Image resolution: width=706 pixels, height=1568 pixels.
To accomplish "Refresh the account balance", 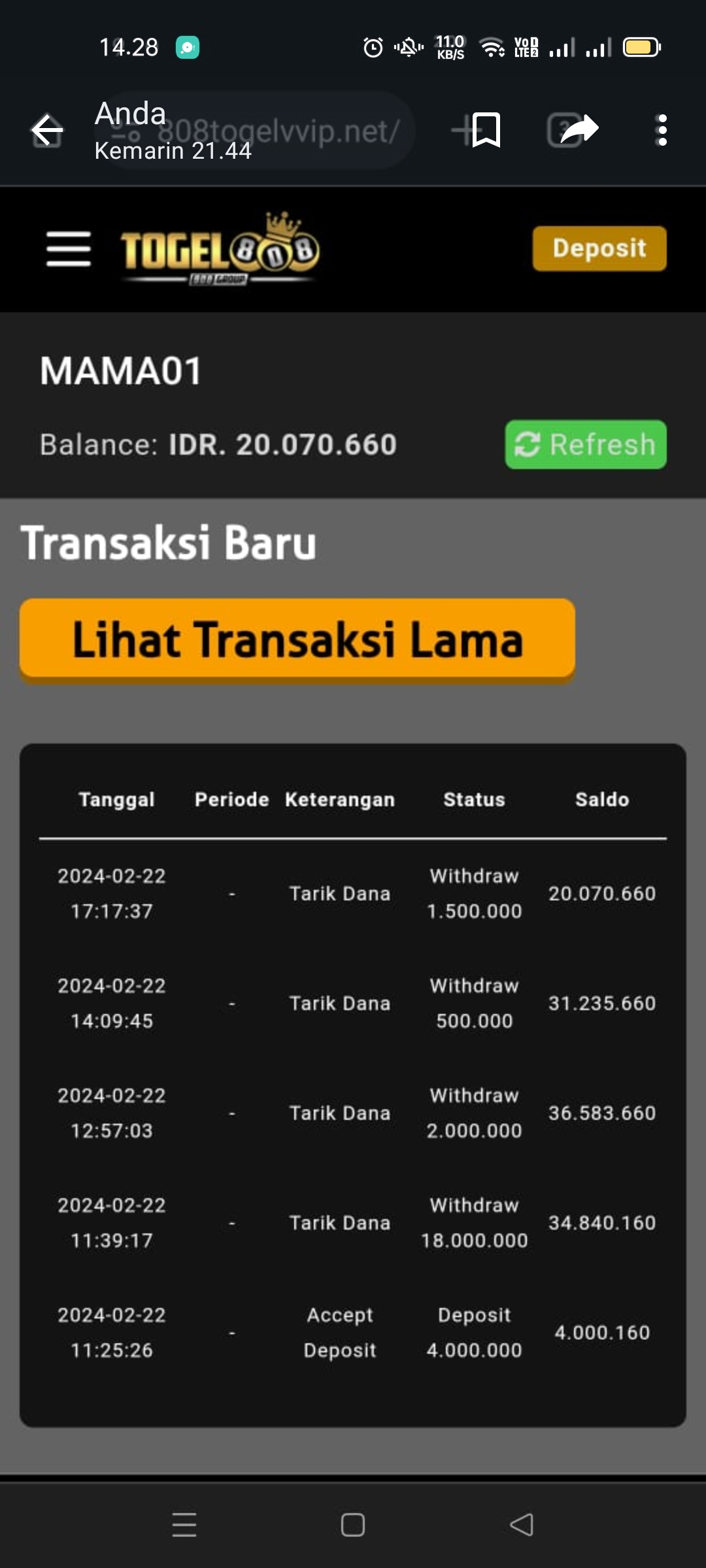I will [x=585, y=444].
